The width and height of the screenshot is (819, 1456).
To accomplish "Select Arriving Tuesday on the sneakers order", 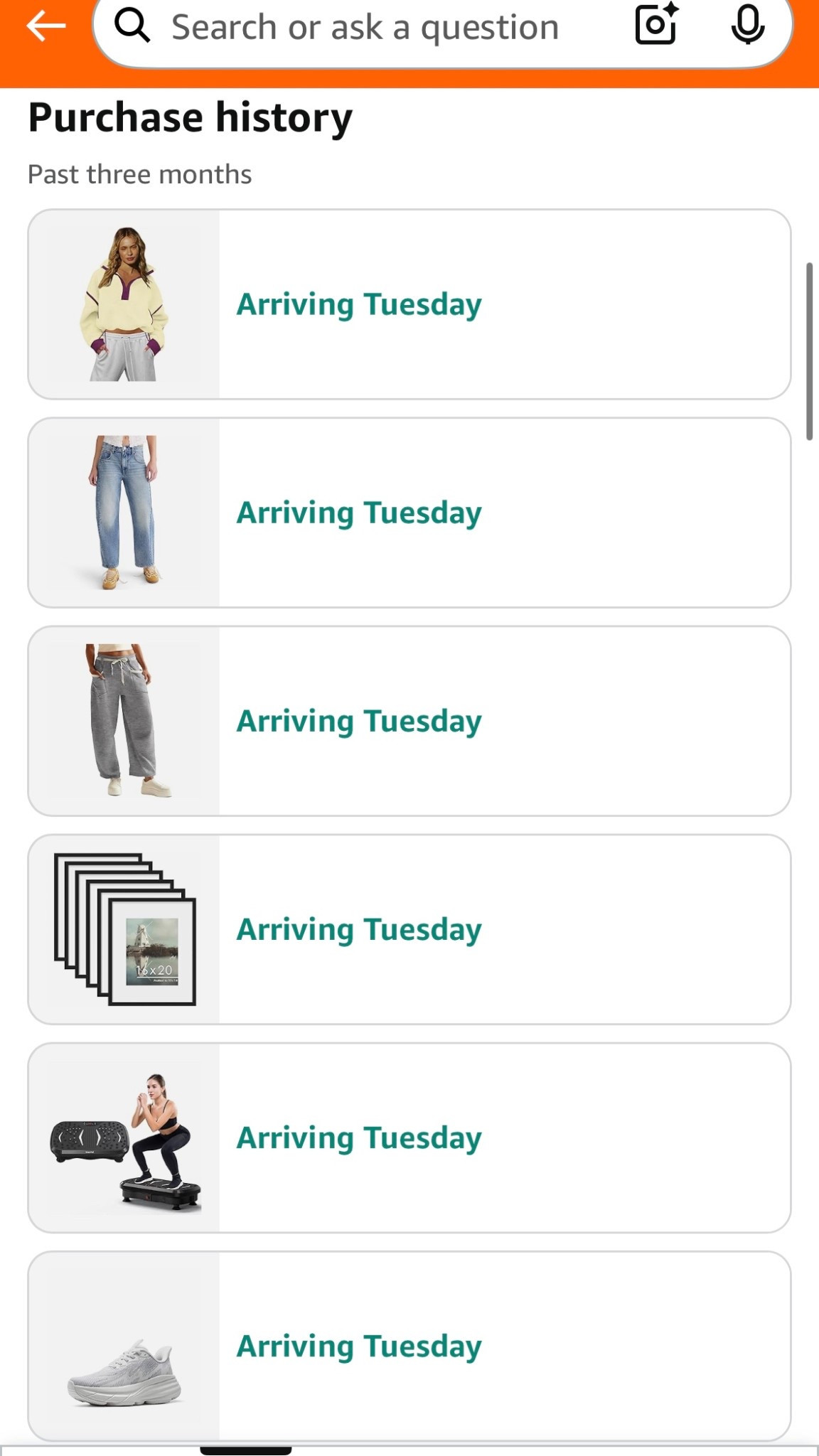I will (x=359, y=1345).
